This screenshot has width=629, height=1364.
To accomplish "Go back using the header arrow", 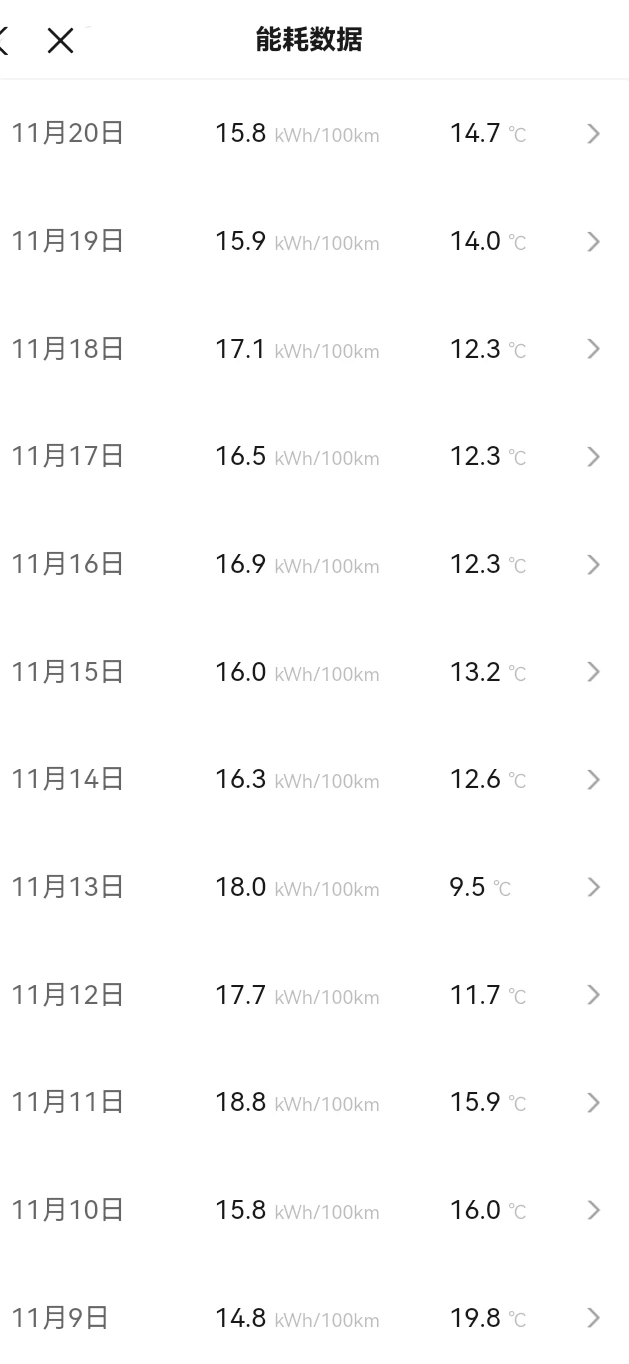I will click(x=5, y=41).
